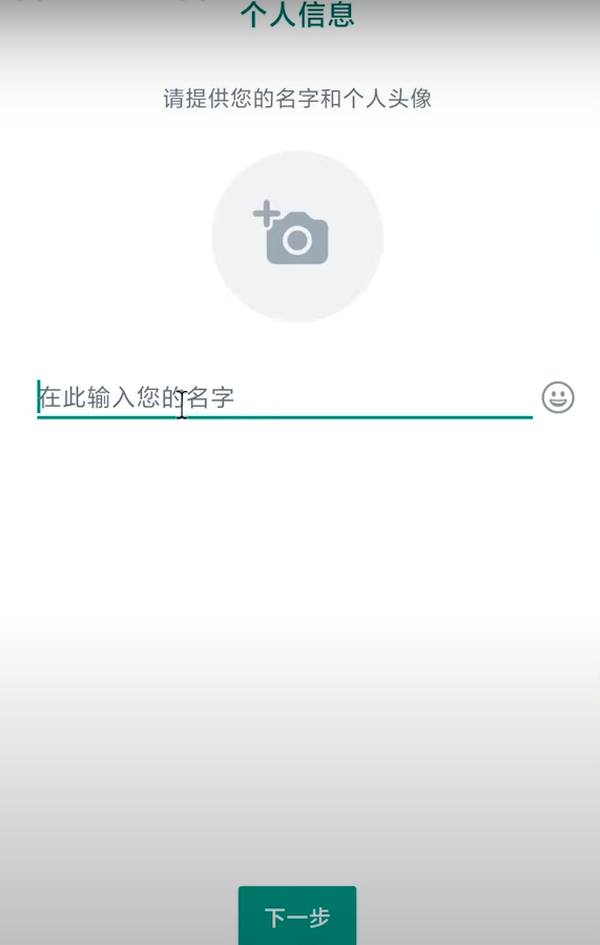Open the emoji picker
This screenshot has width=600, height=945.
pos(558,397)
